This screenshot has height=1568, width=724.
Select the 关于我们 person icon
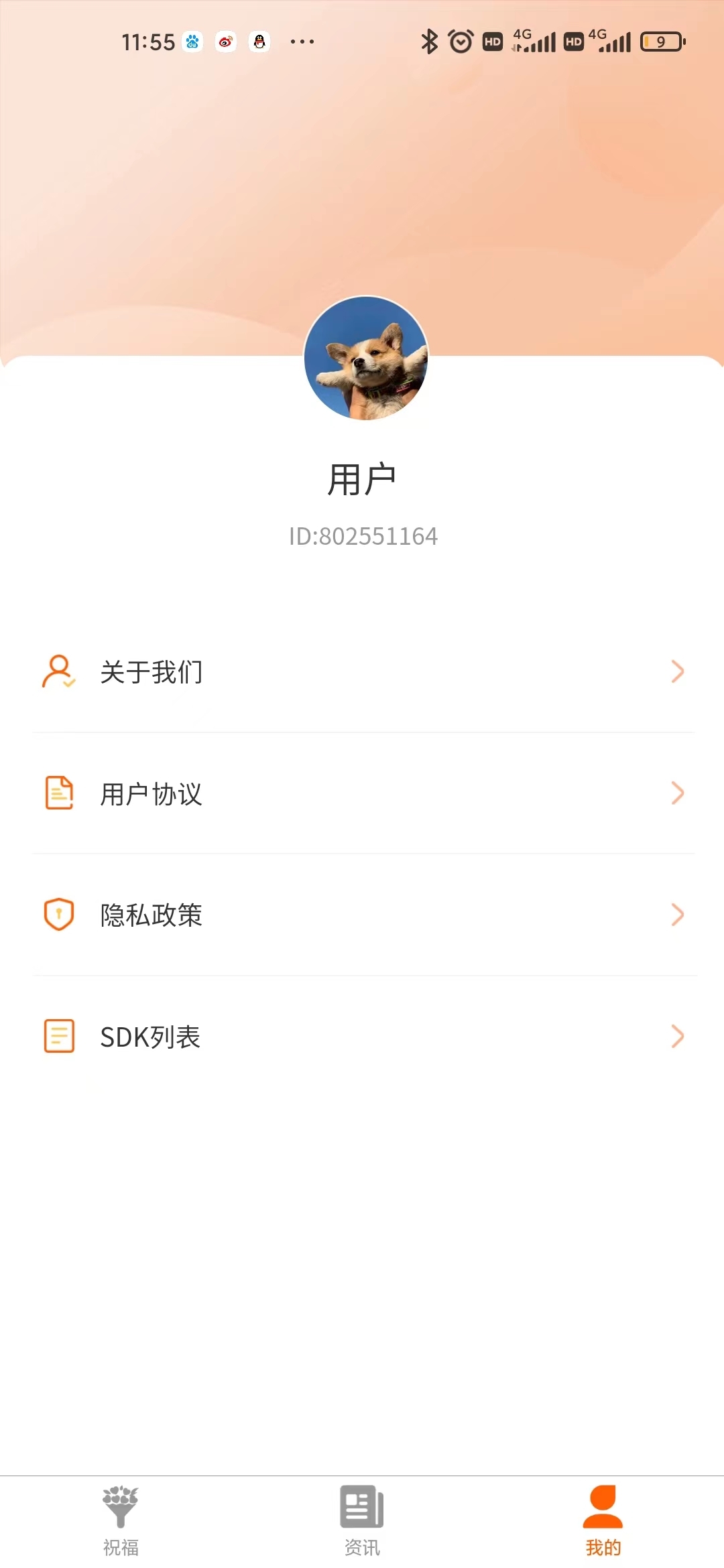click(59, 672)
